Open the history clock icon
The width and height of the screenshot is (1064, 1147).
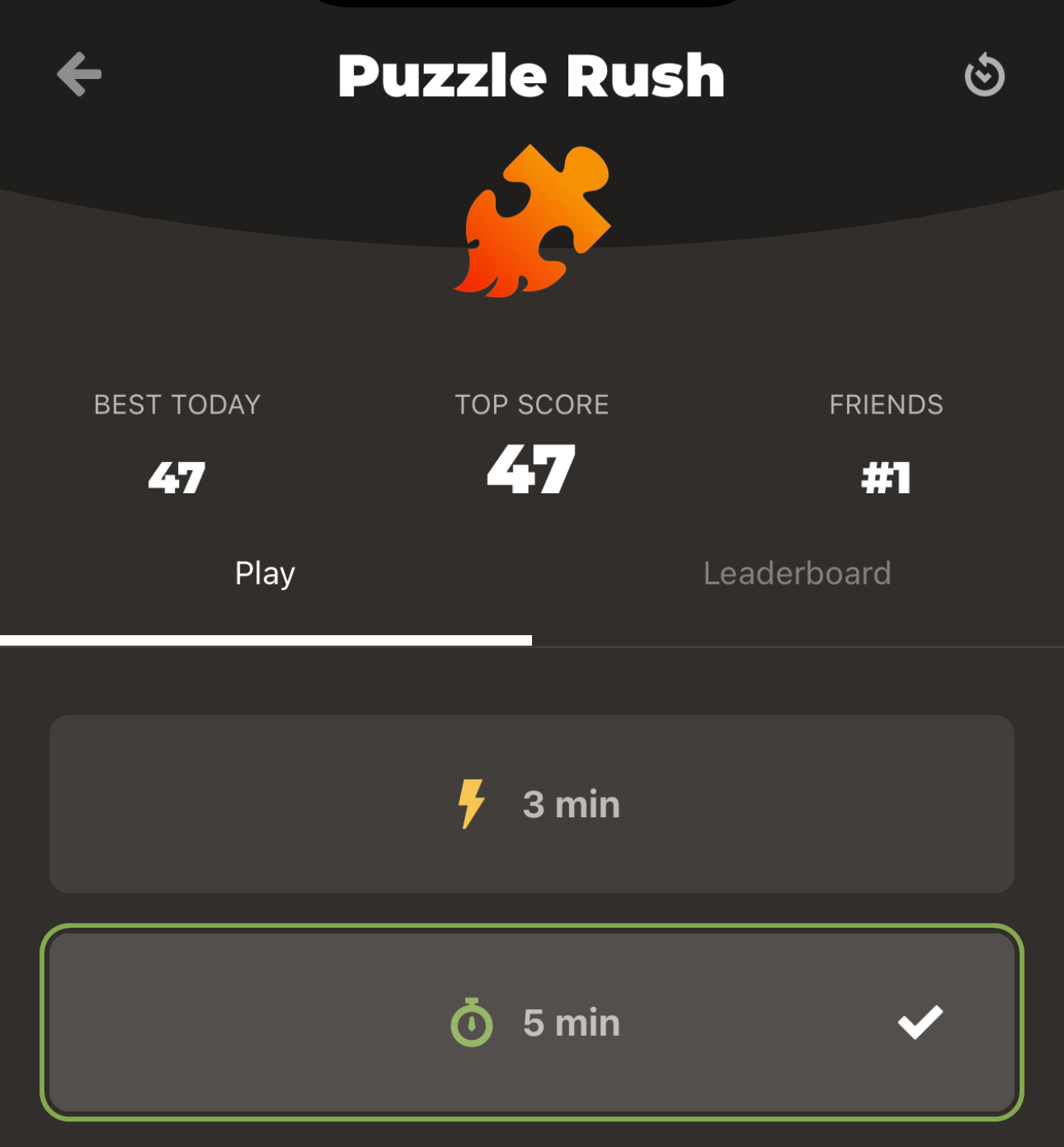[984, 76]
